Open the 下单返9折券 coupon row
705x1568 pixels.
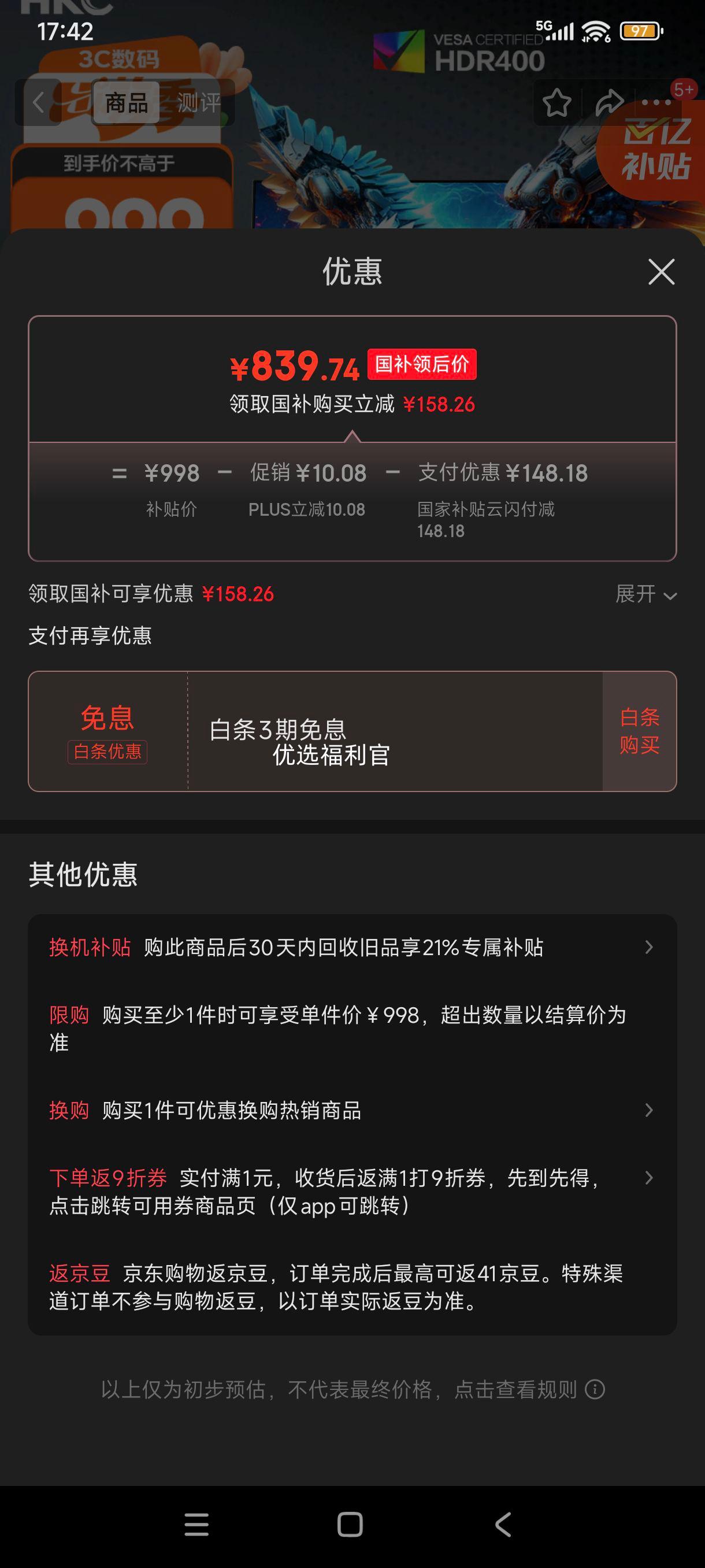pyautogui.click(x=351, y=1191)
